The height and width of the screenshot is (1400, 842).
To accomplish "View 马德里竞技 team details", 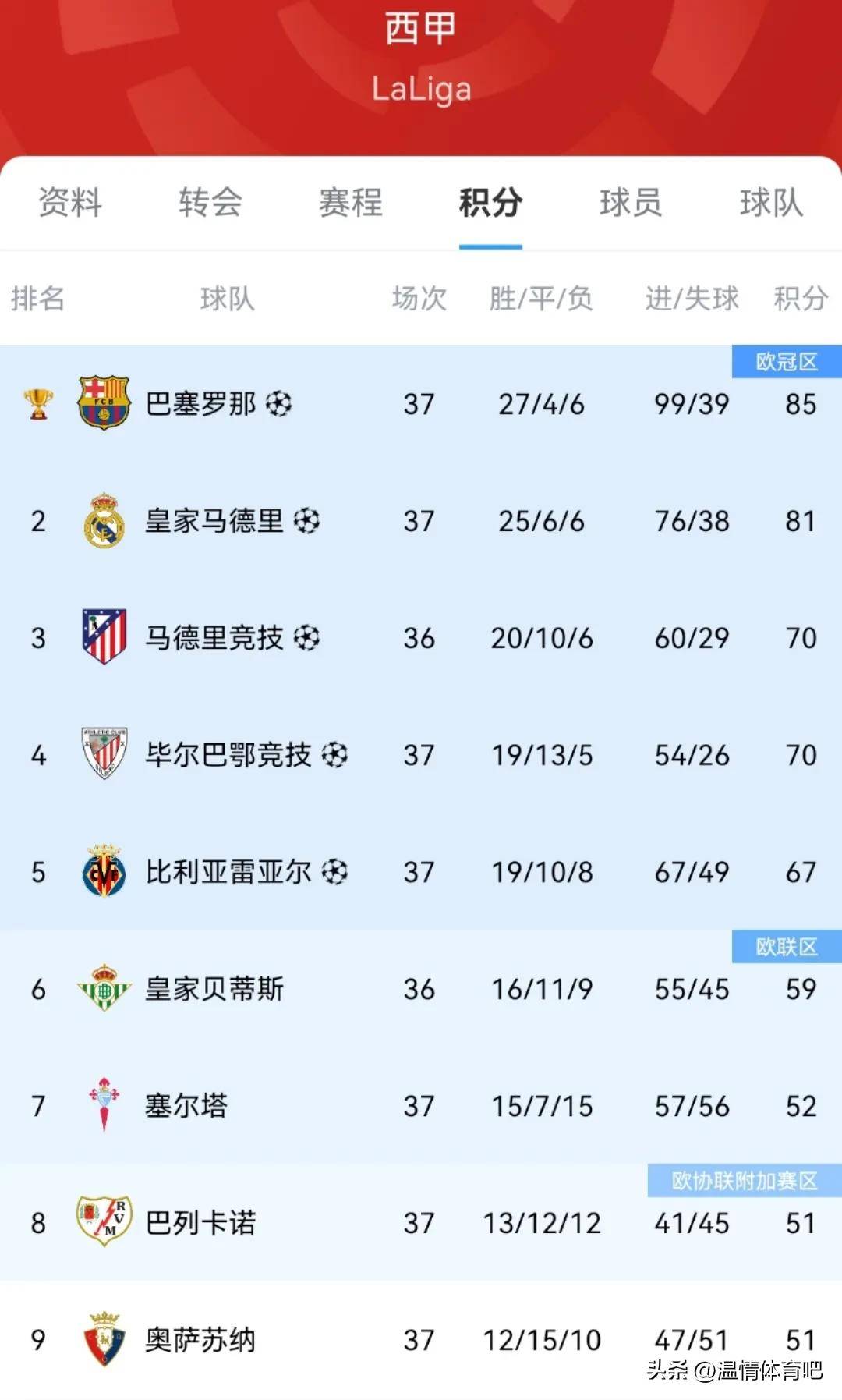I will click(x=421, y=637).
